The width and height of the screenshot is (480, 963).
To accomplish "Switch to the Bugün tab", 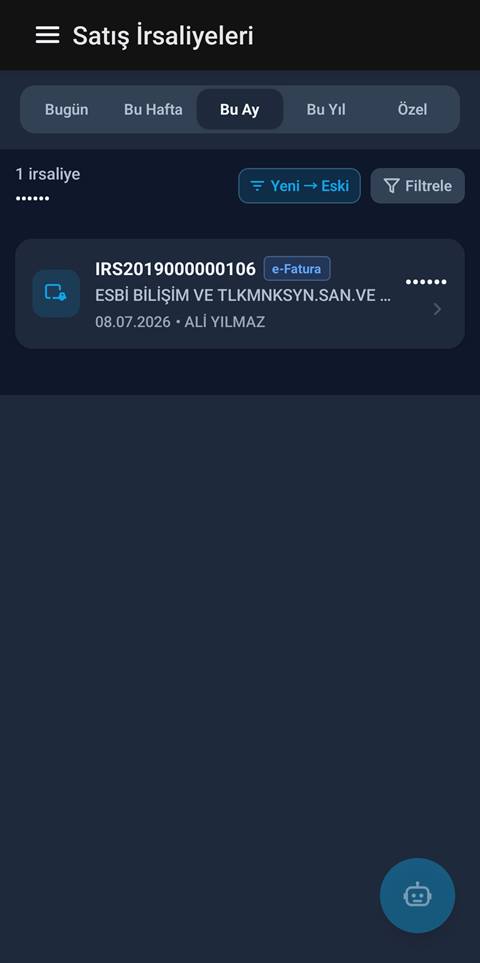I will click(66, 109).
